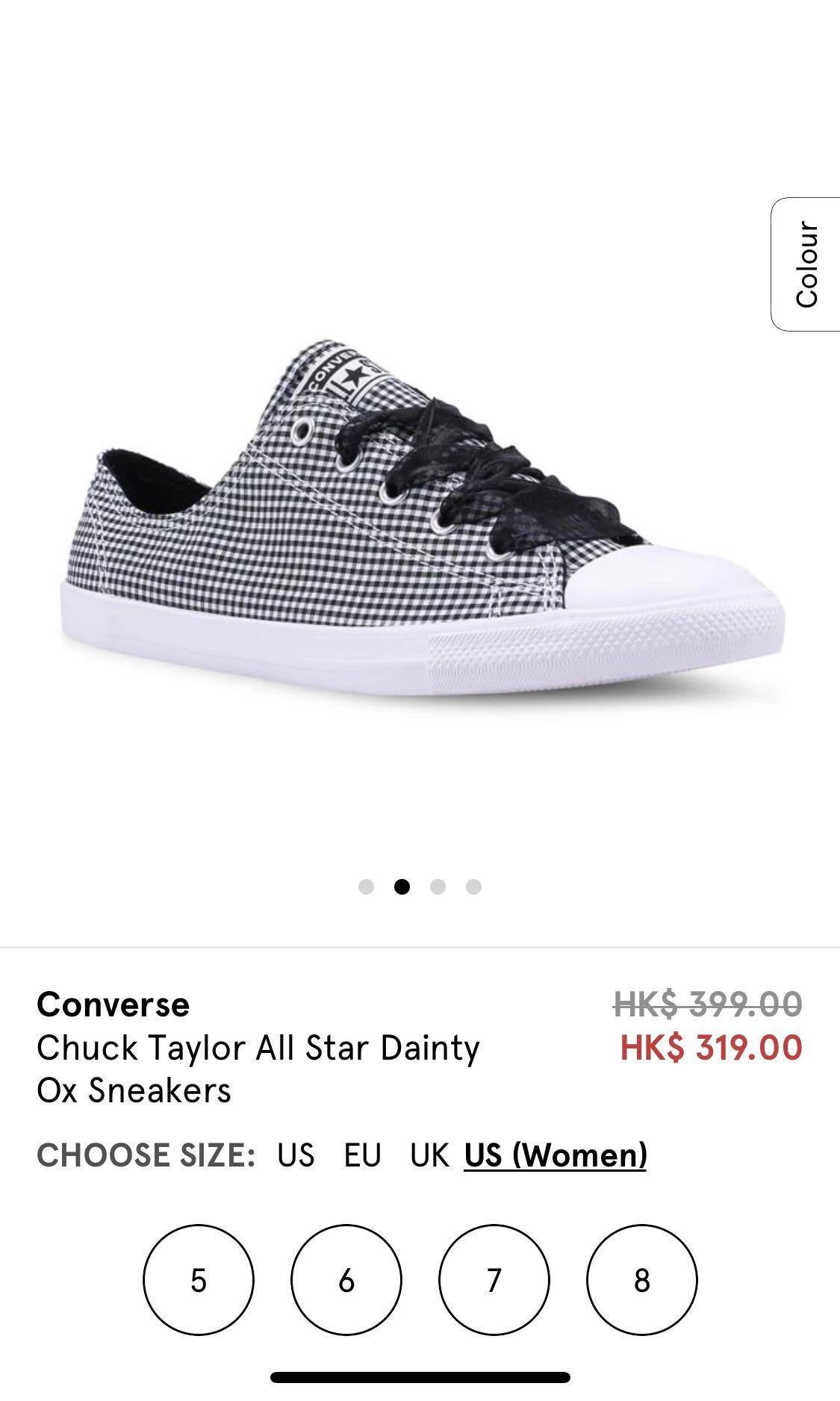Select size 6
This screenshot has height=1401, width=840.
tap(346, 1280)
